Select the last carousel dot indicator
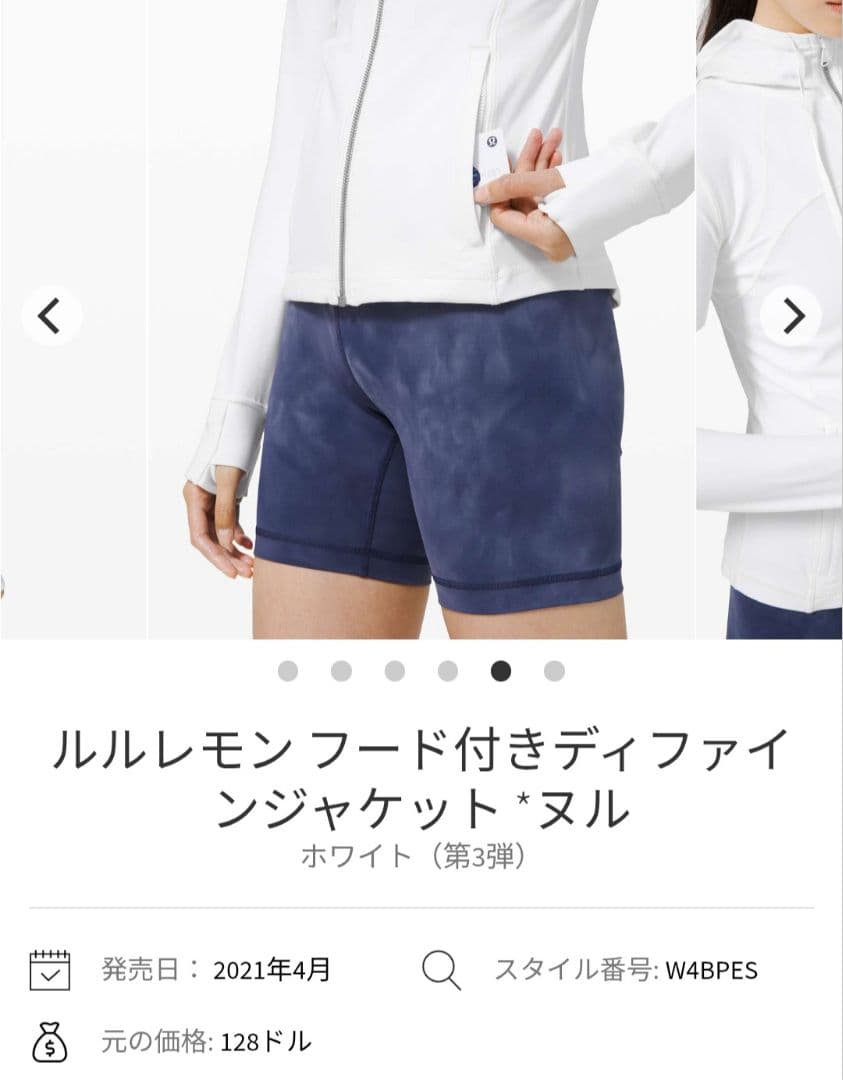Image resolution: width=843 pixels, height=1080 pixels. coord(555,672)
